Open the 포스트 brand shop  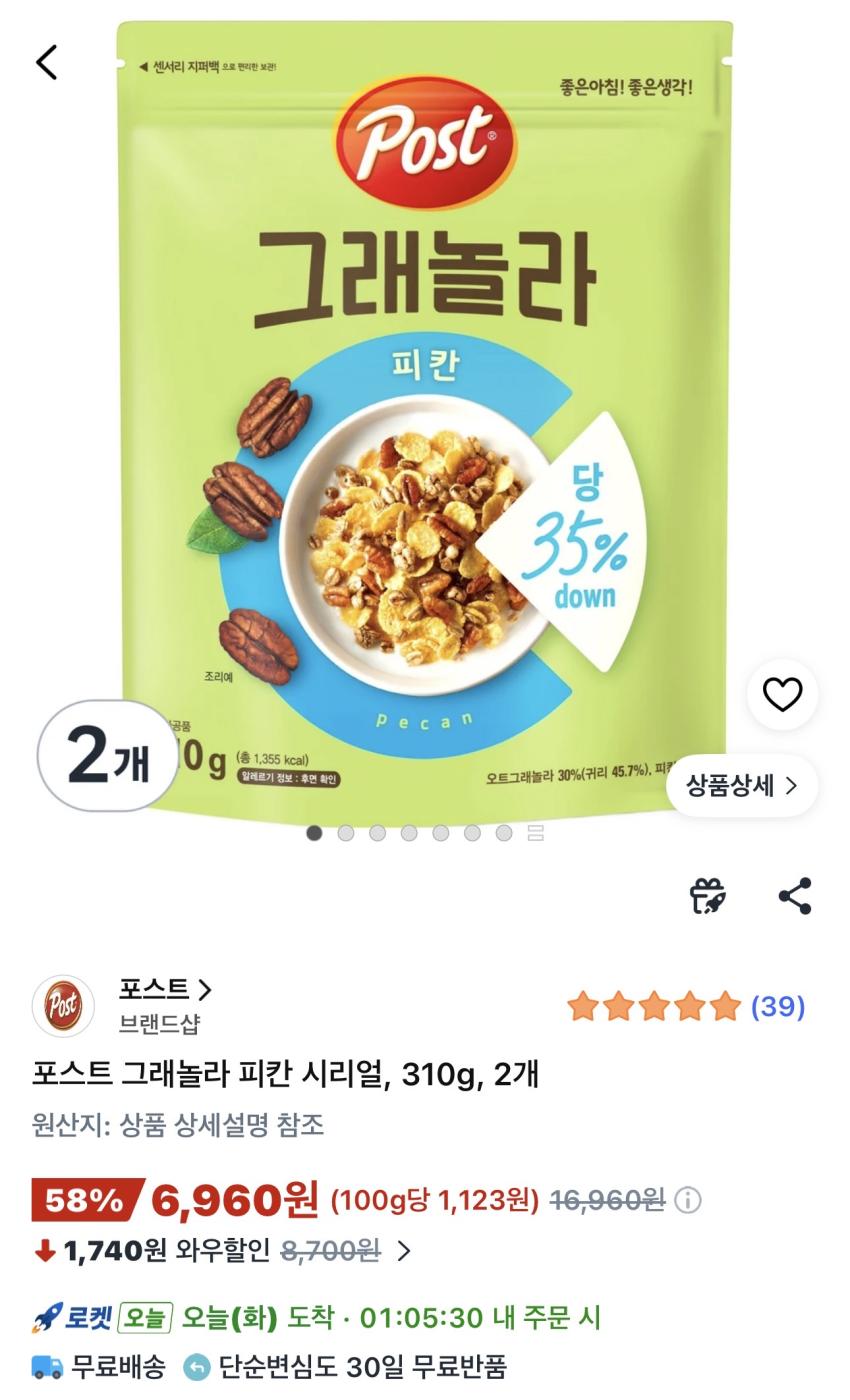pos(165,990)
